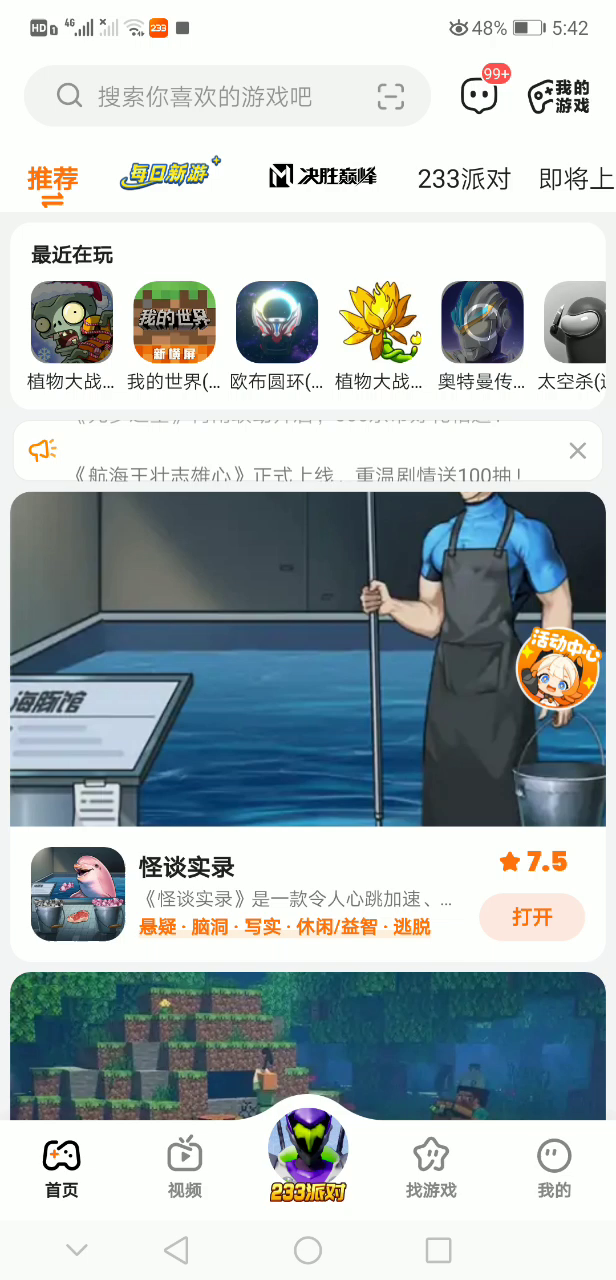Open 我的游戏 in the top bar
616x1280 pixels.
tap(558, 96)
